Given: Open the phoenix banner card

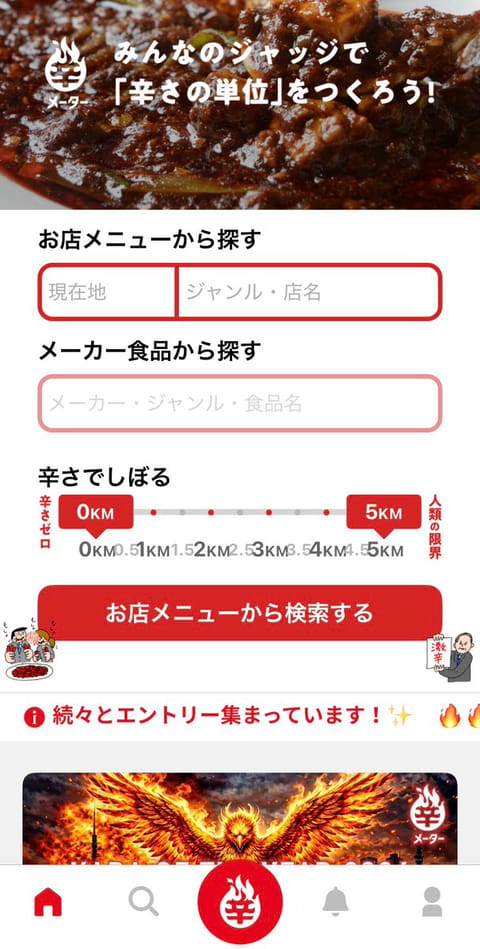Looking at the screenshot, I should point(240,818).
